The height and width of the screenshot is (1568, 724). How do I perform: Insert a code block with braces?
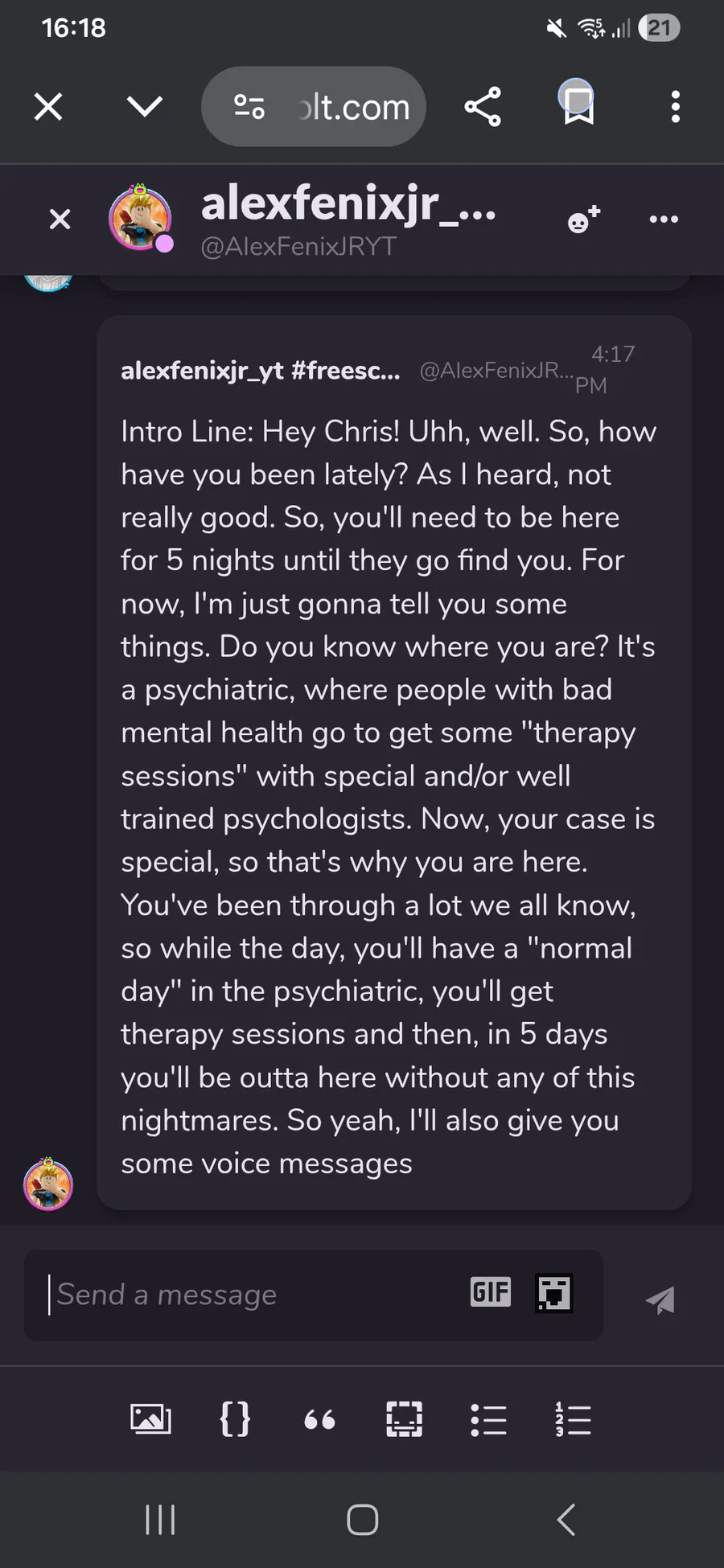click(x=235, y=1419)
